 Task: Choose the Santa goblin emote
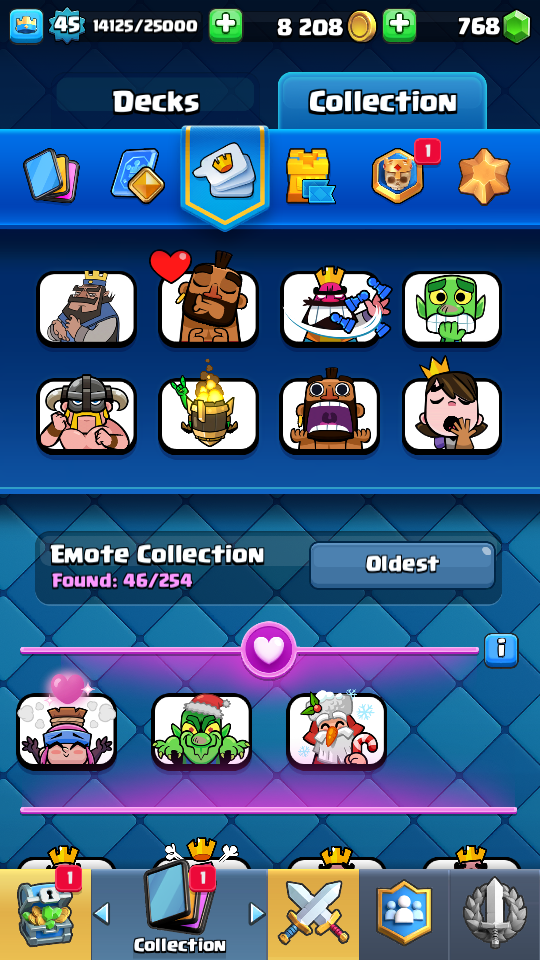click(201, 731)
